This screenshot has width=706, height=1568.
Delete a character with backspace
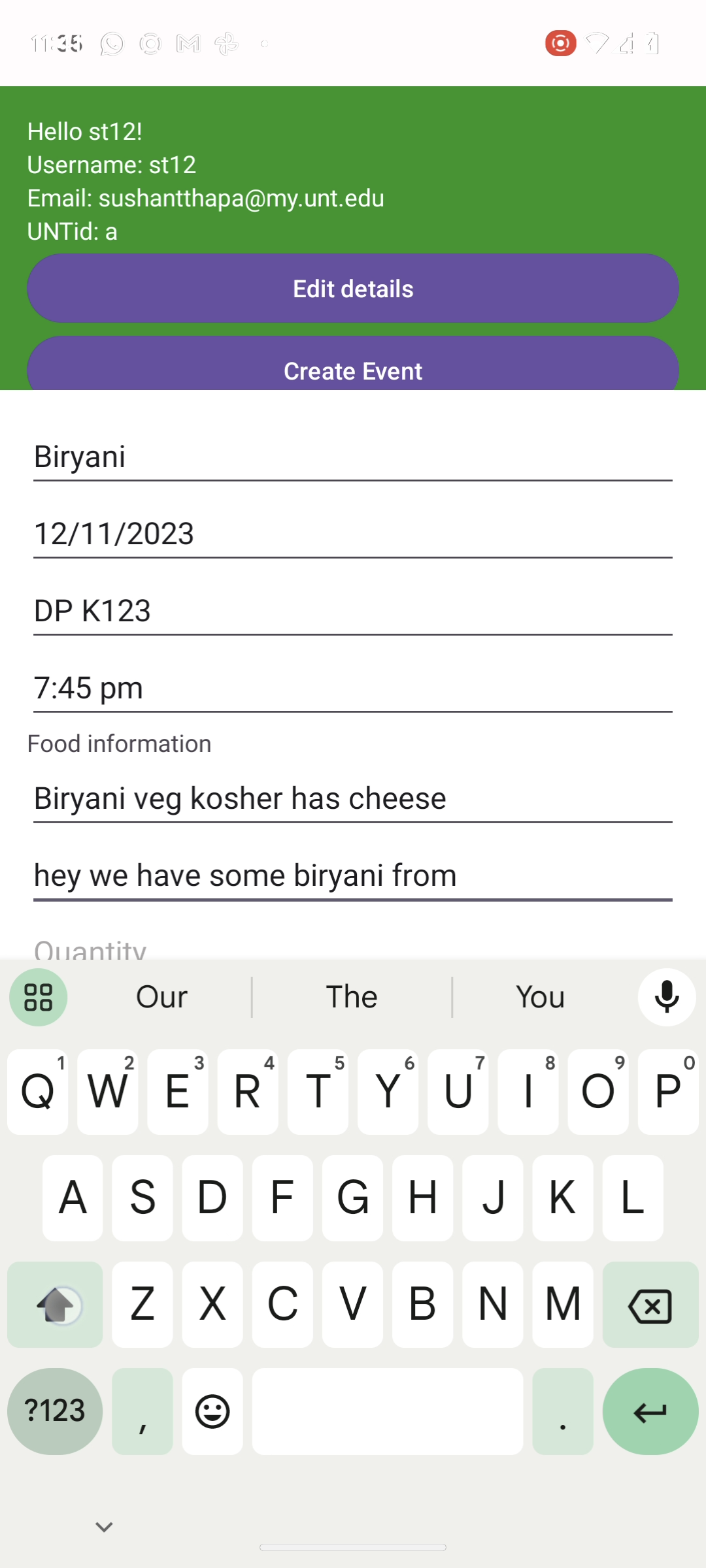click(x=650, y=1305)
